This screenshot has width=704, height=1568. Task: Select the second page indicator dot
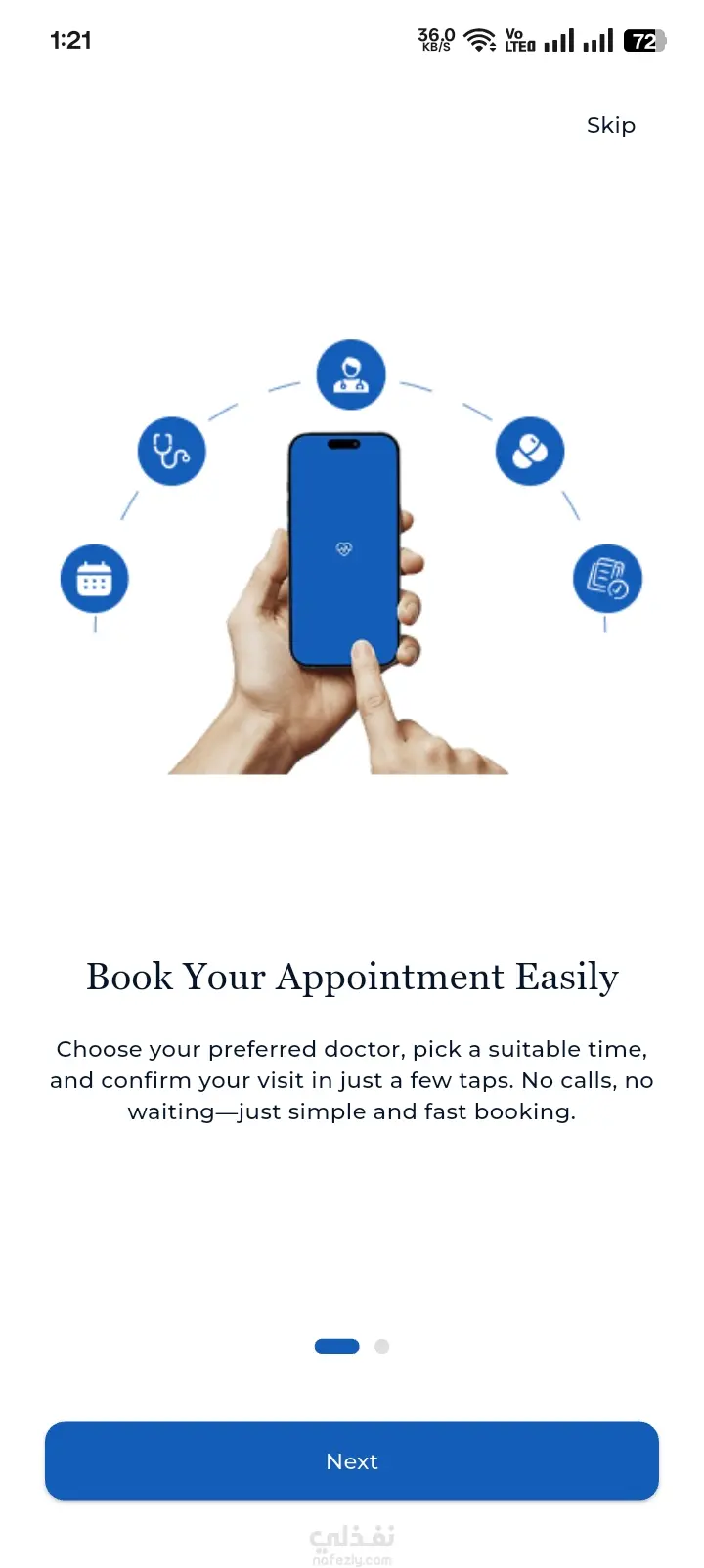click(382, 1346)
